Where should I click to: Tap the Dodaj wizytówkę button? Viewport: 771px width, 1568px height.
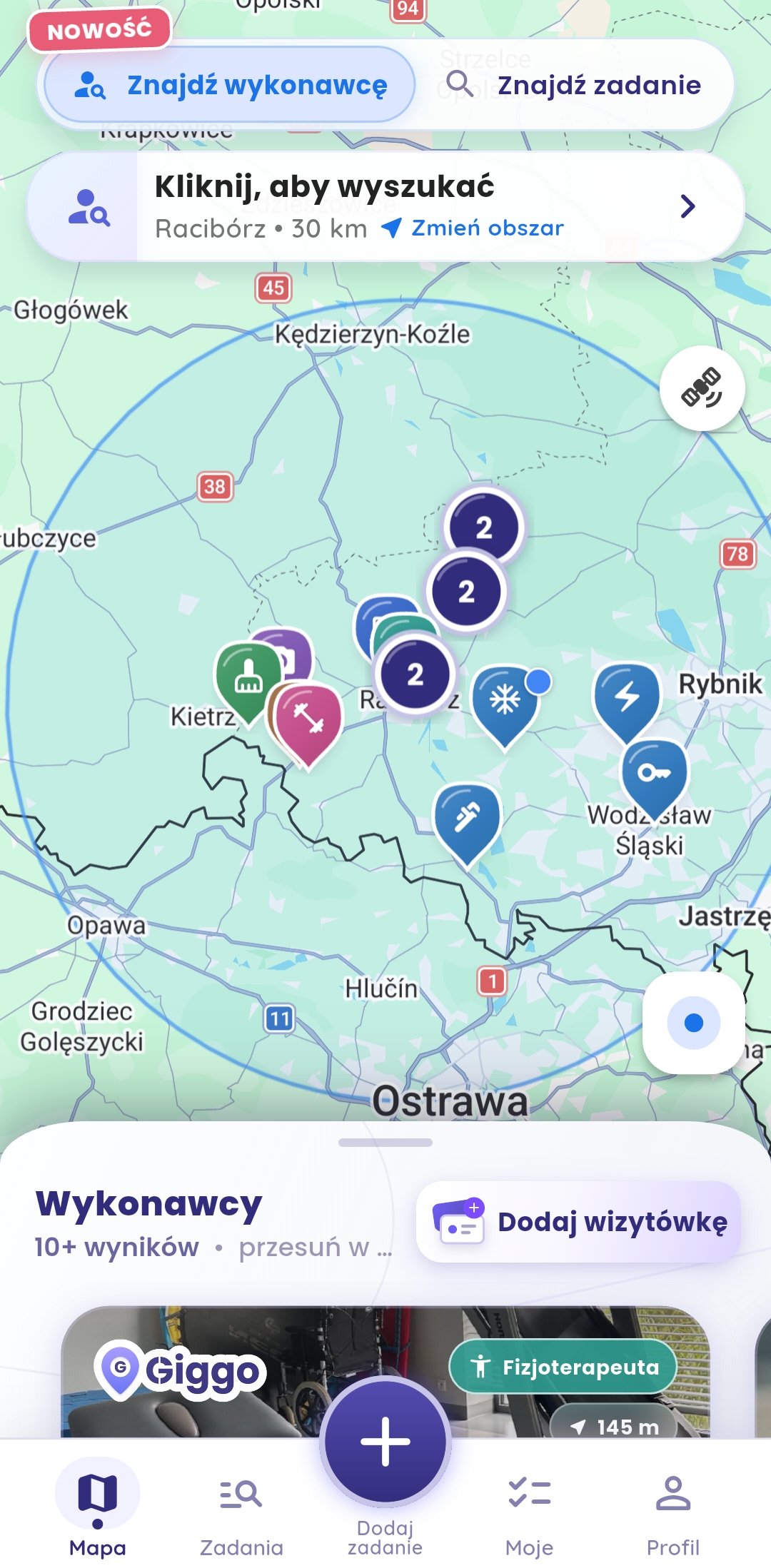click(x=578, y=1222)
